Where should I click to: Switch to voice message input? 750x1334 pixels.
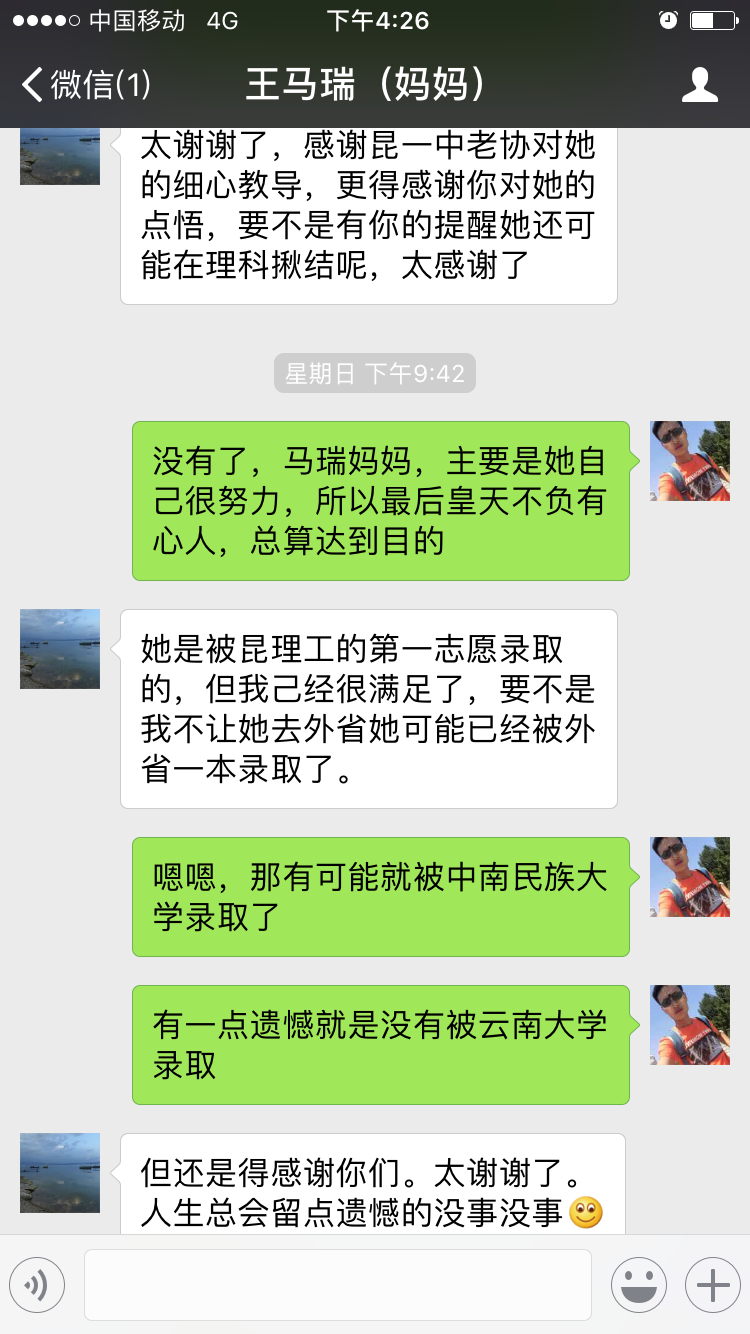point(37,1285)
